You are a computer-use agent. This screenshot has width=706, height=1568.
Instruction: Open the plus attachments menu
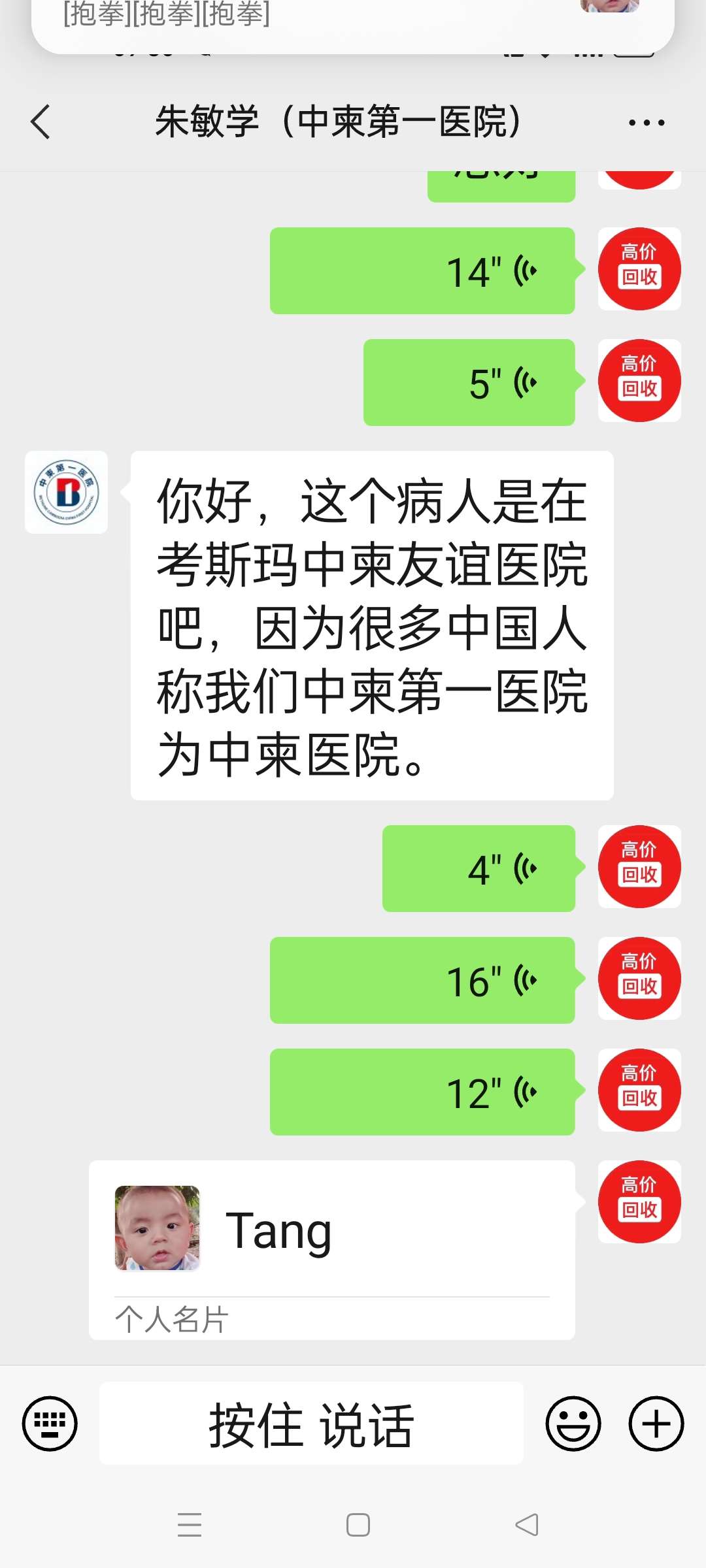coord(656,1423)
